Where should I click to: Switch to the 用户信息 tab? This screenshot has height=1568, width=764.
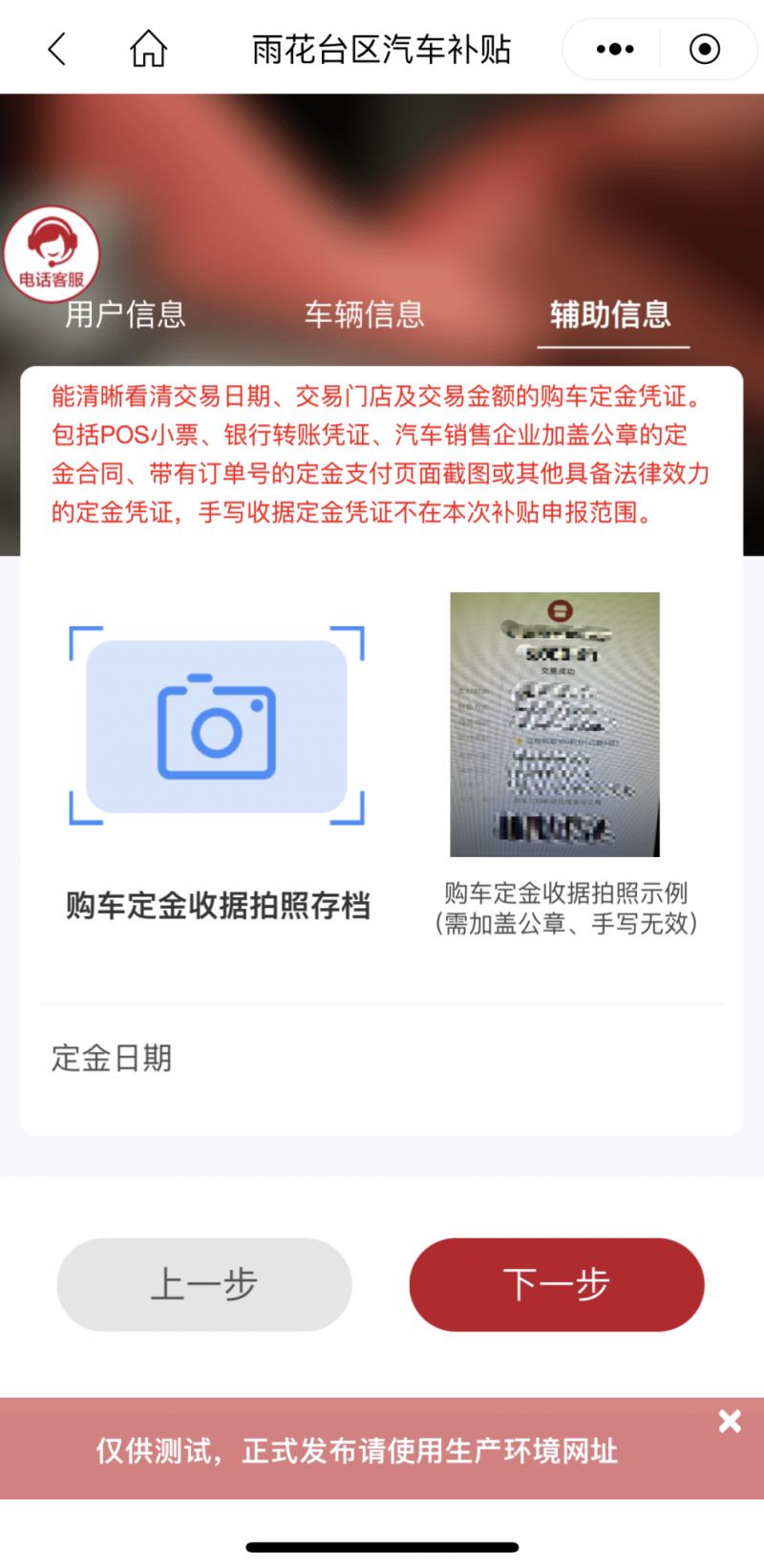pos(125,314)
